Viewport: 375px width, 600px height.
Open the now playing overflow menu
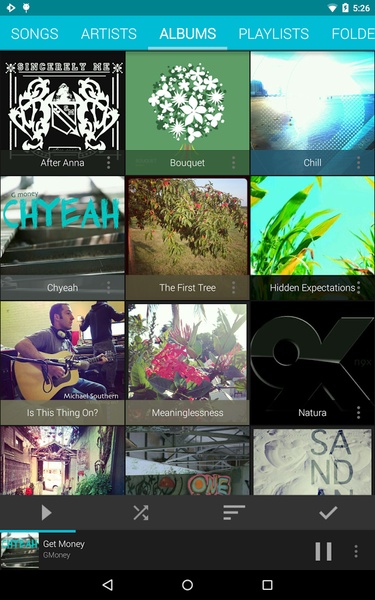point(356,551)
